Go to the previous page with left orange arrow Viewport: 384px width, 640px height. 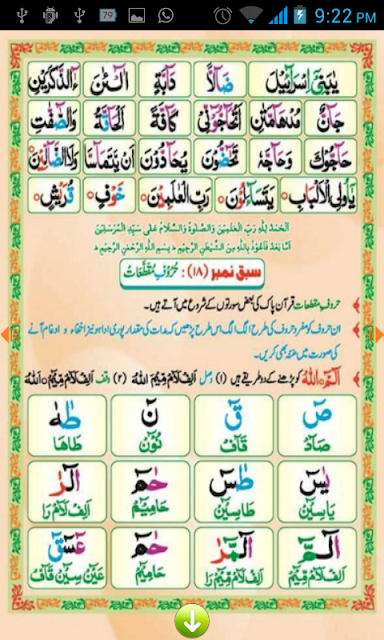[x=5, y=334]
